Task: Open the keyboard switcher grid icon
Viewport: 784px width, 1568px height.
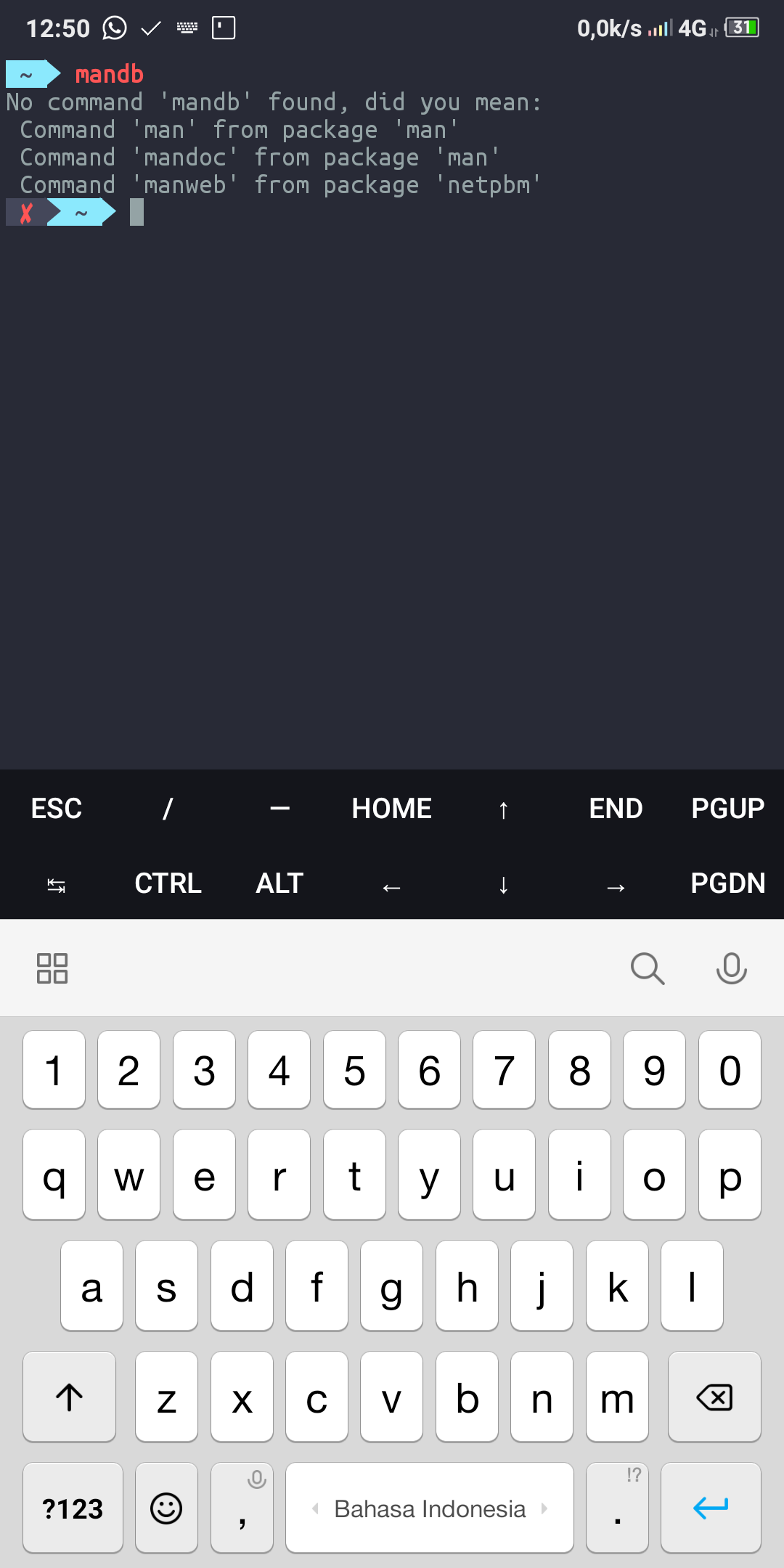Action: click(x=52, y=968)
